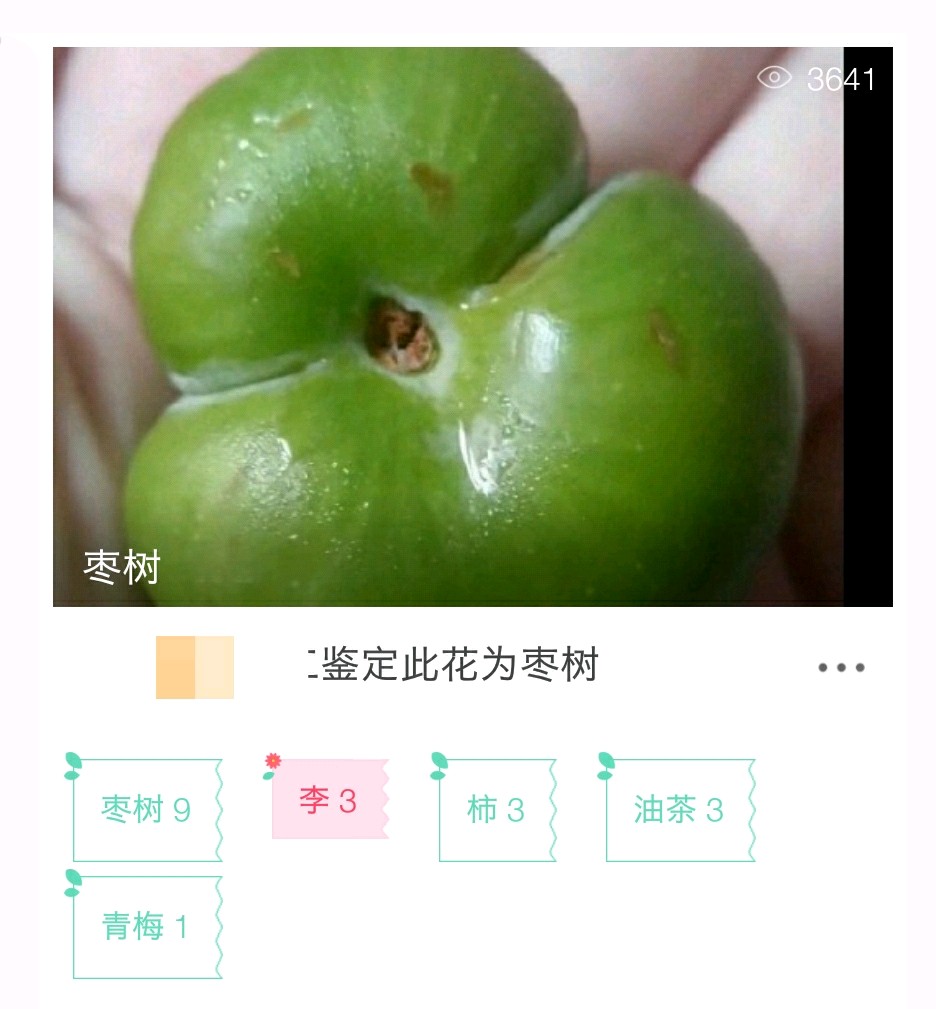Viewport: 936px width, 1009px height.
Task: Open the three-dot overflow menu
Action: [x=840, y=668]
